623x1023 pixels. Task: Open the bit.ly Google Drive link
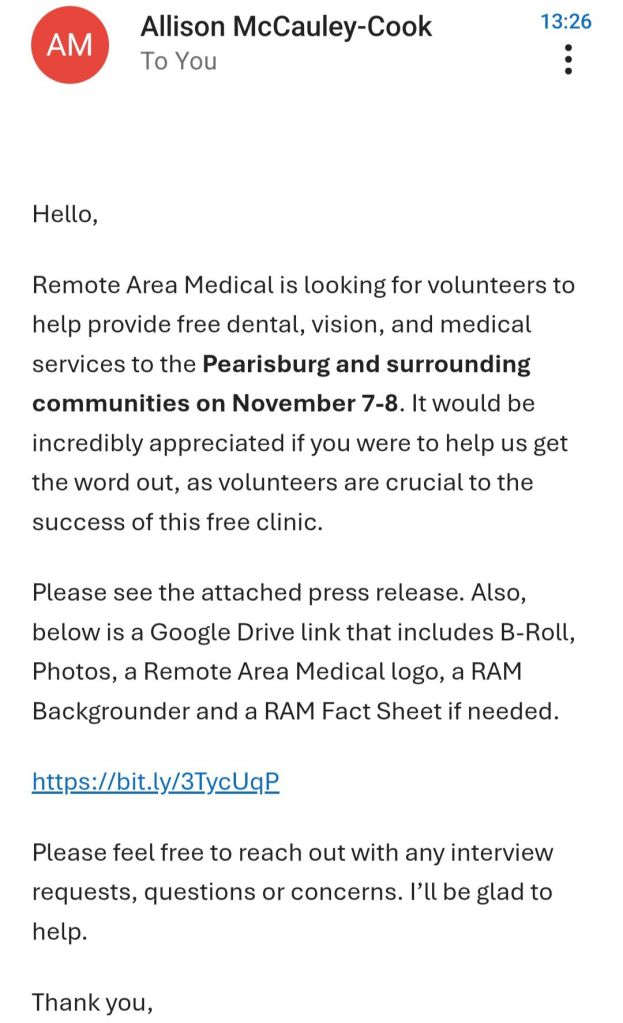coord(156,782)
